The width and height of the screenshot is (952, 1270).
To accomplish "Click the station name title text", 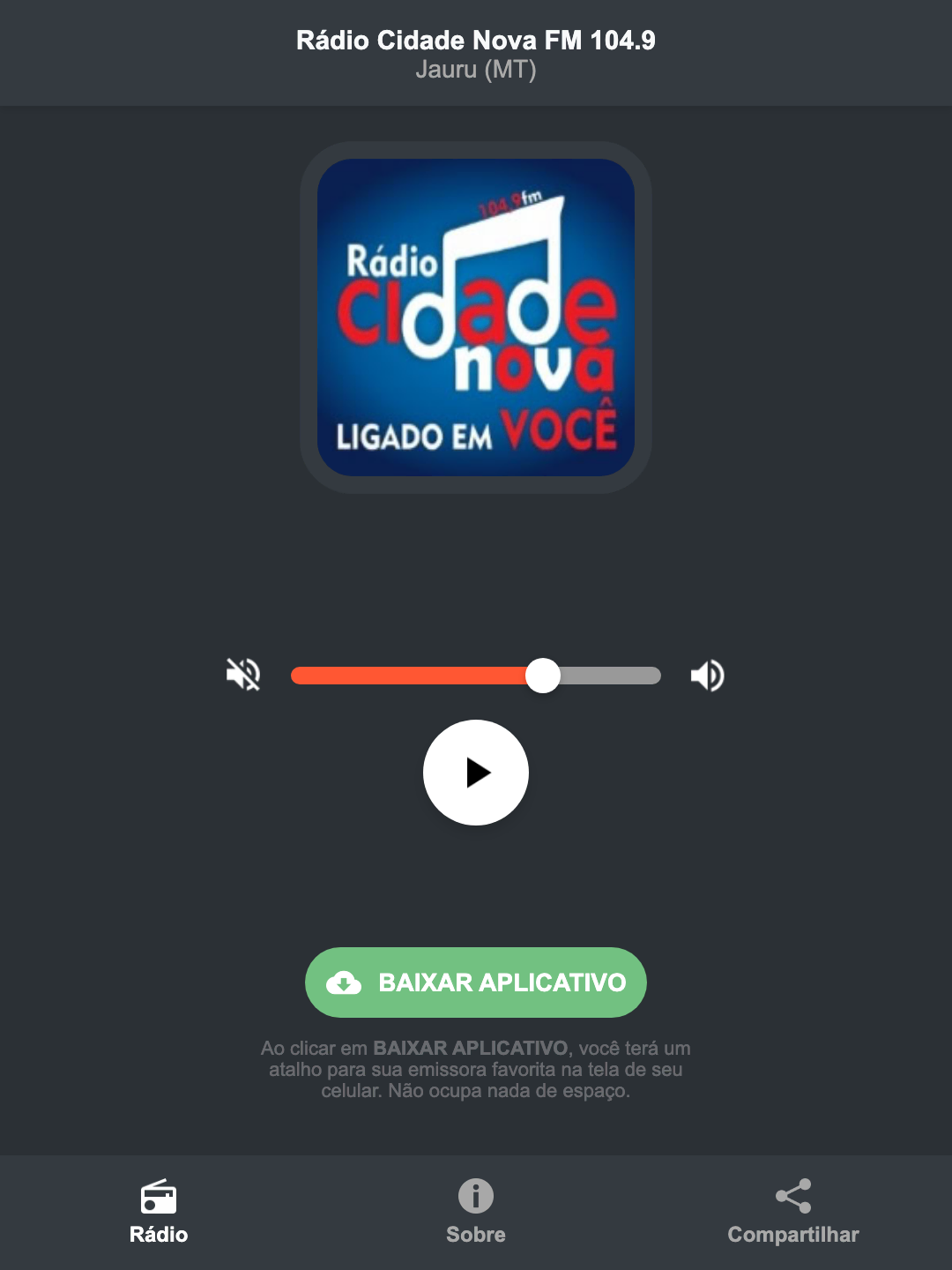I will 475,39.
